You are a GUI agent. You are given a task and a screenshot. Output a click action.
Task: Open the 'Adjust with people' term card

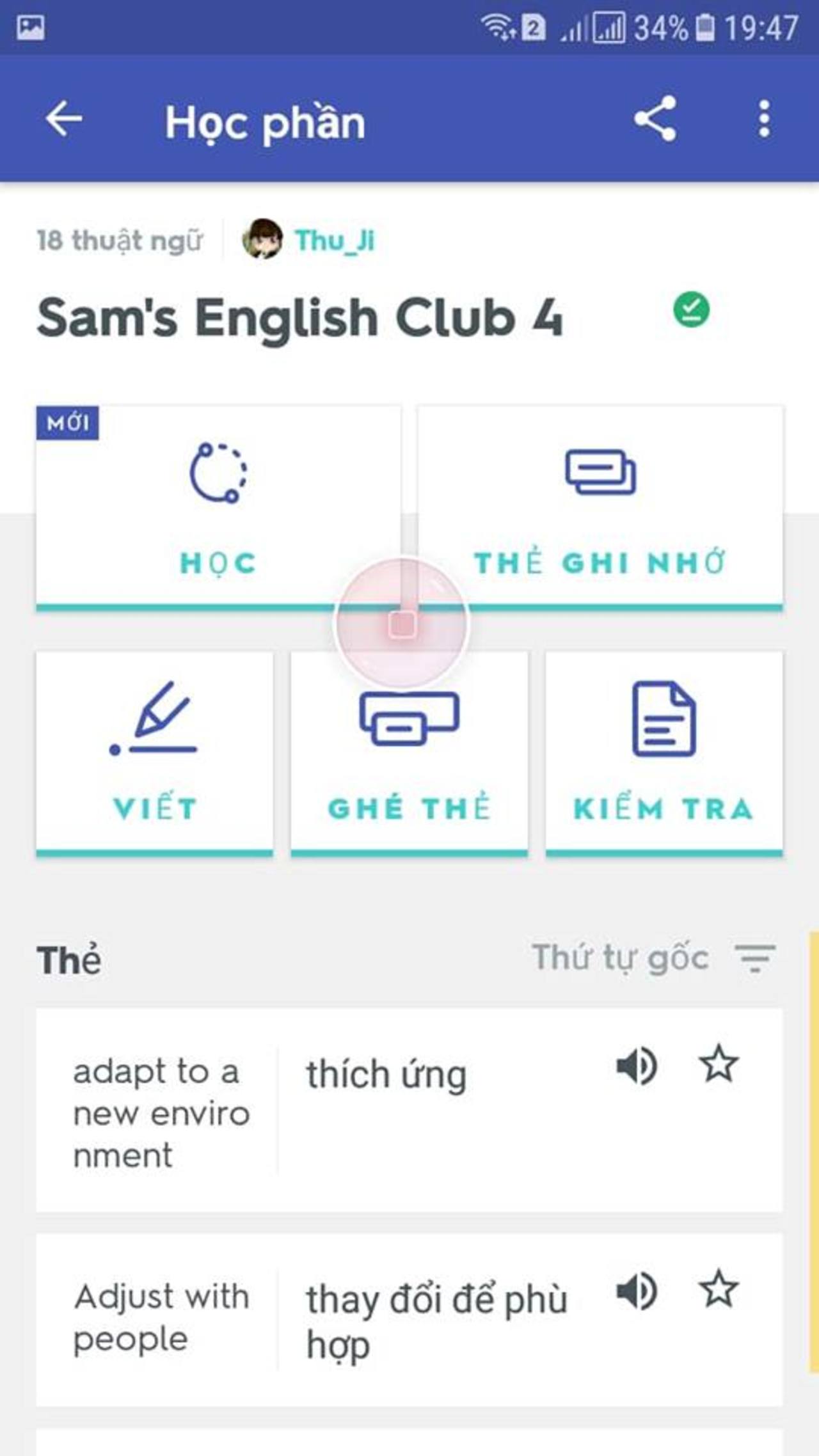(x=161, y=1319)
